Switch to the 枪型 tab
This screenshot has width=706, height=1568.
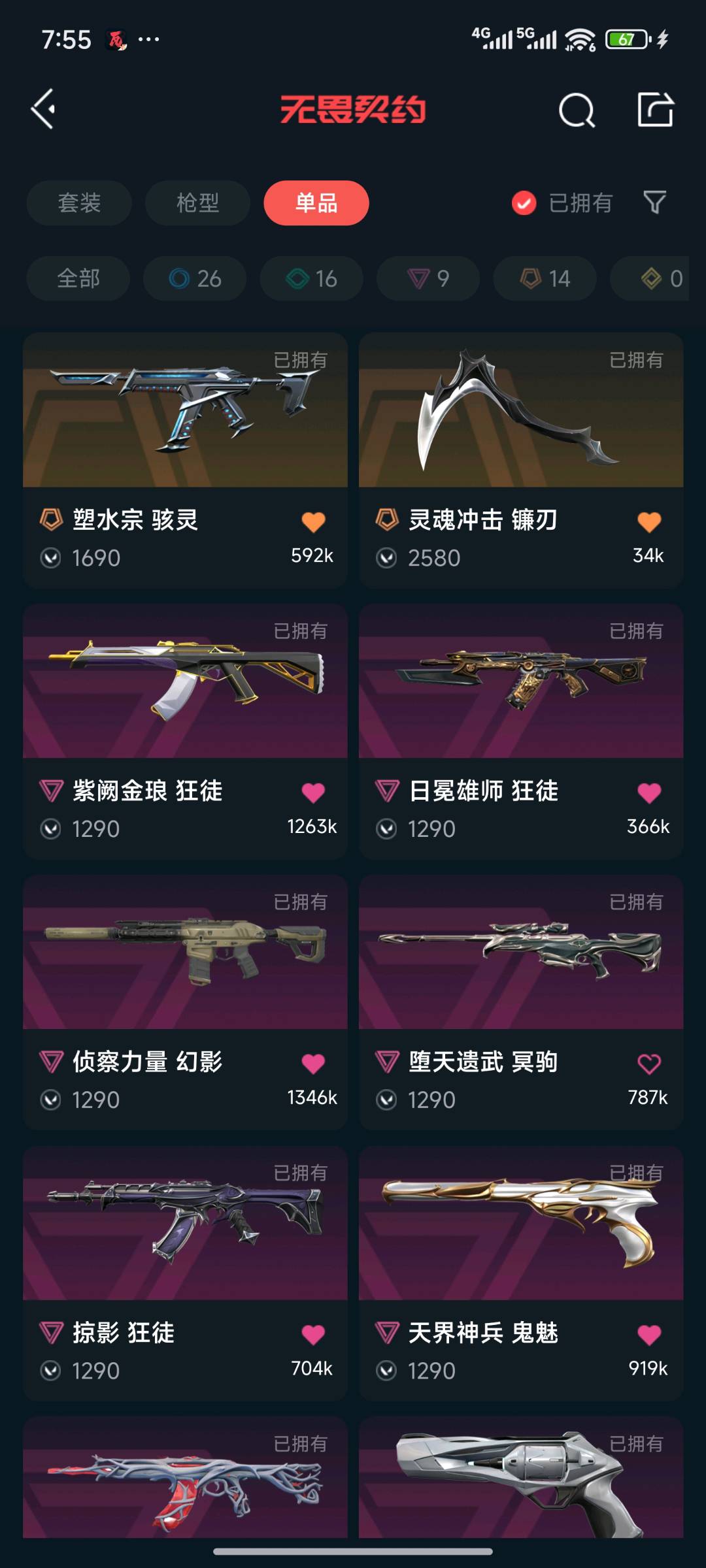point(197,203)
